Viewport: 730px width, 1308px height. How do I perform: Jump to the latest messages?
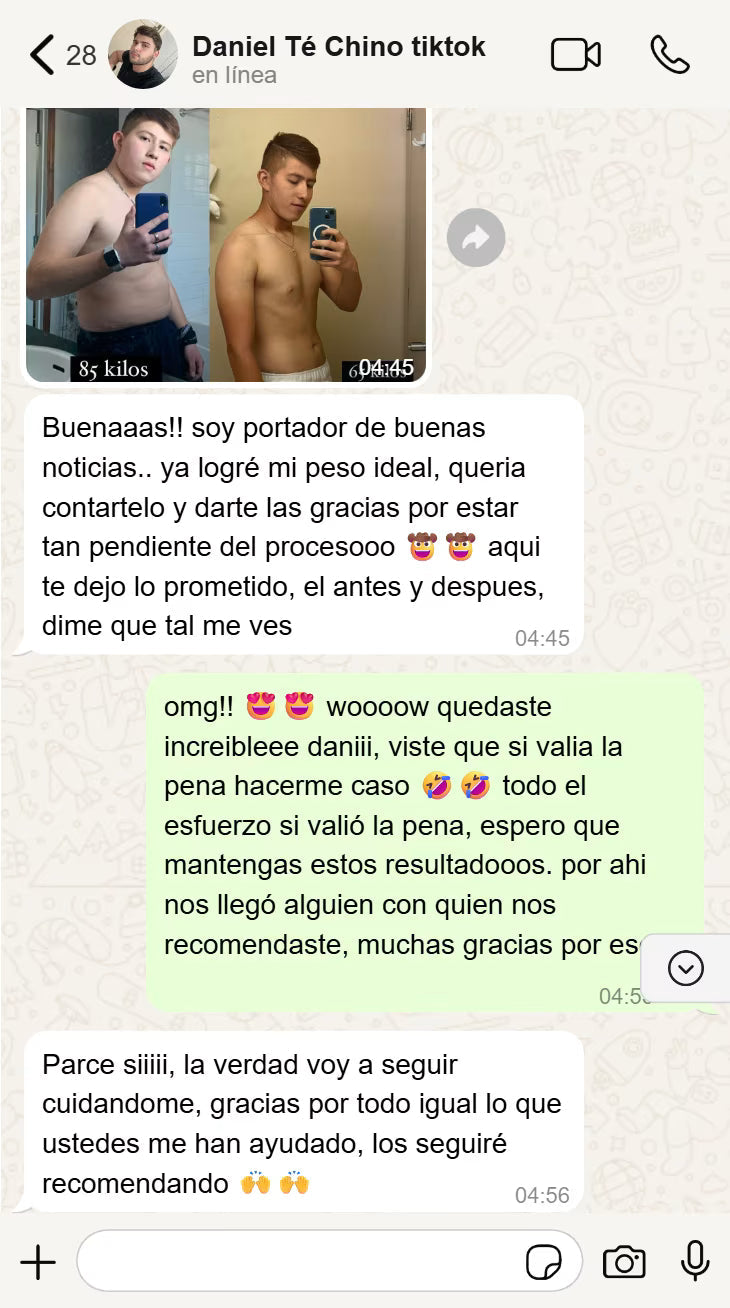tap(686, 968)
